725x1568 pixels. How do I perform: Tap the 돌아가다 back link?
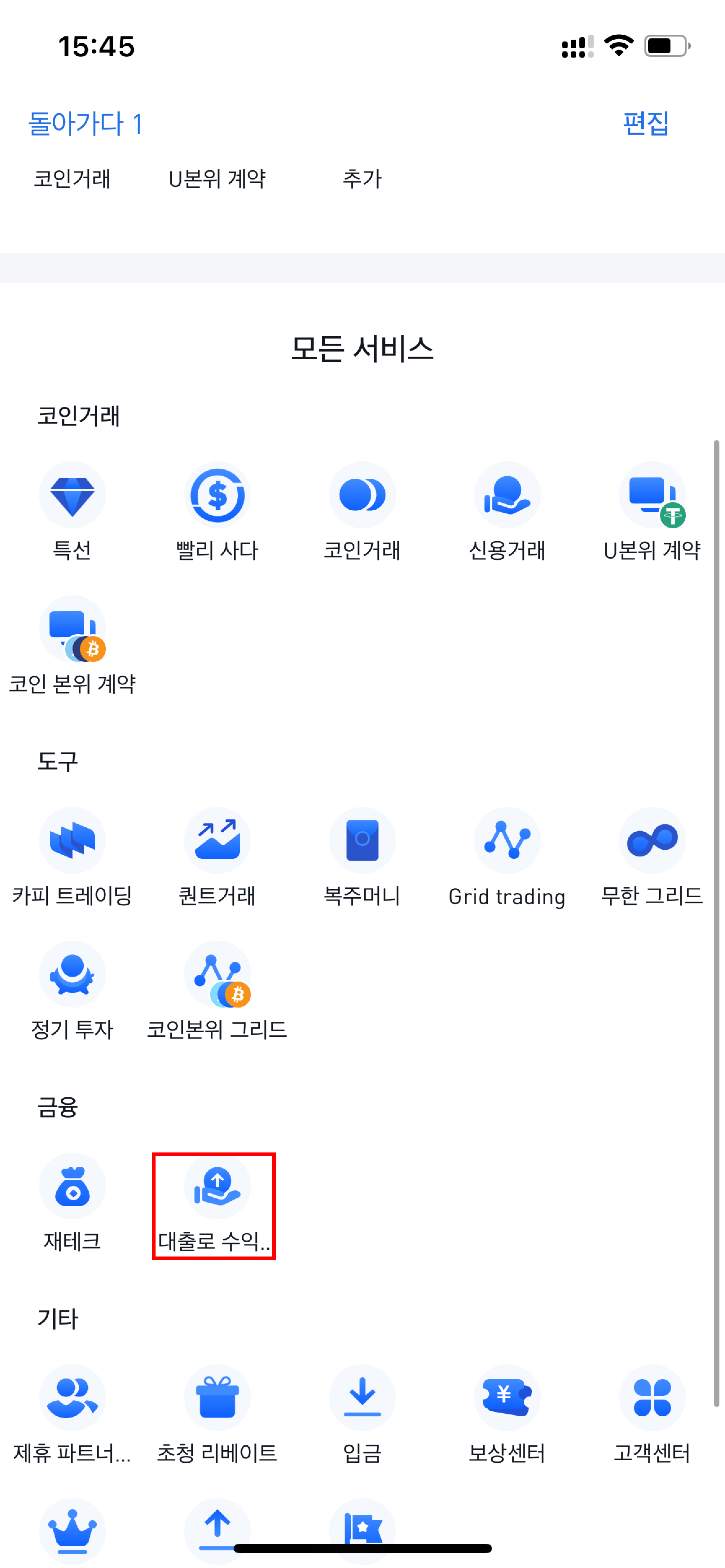click(85, 124)
